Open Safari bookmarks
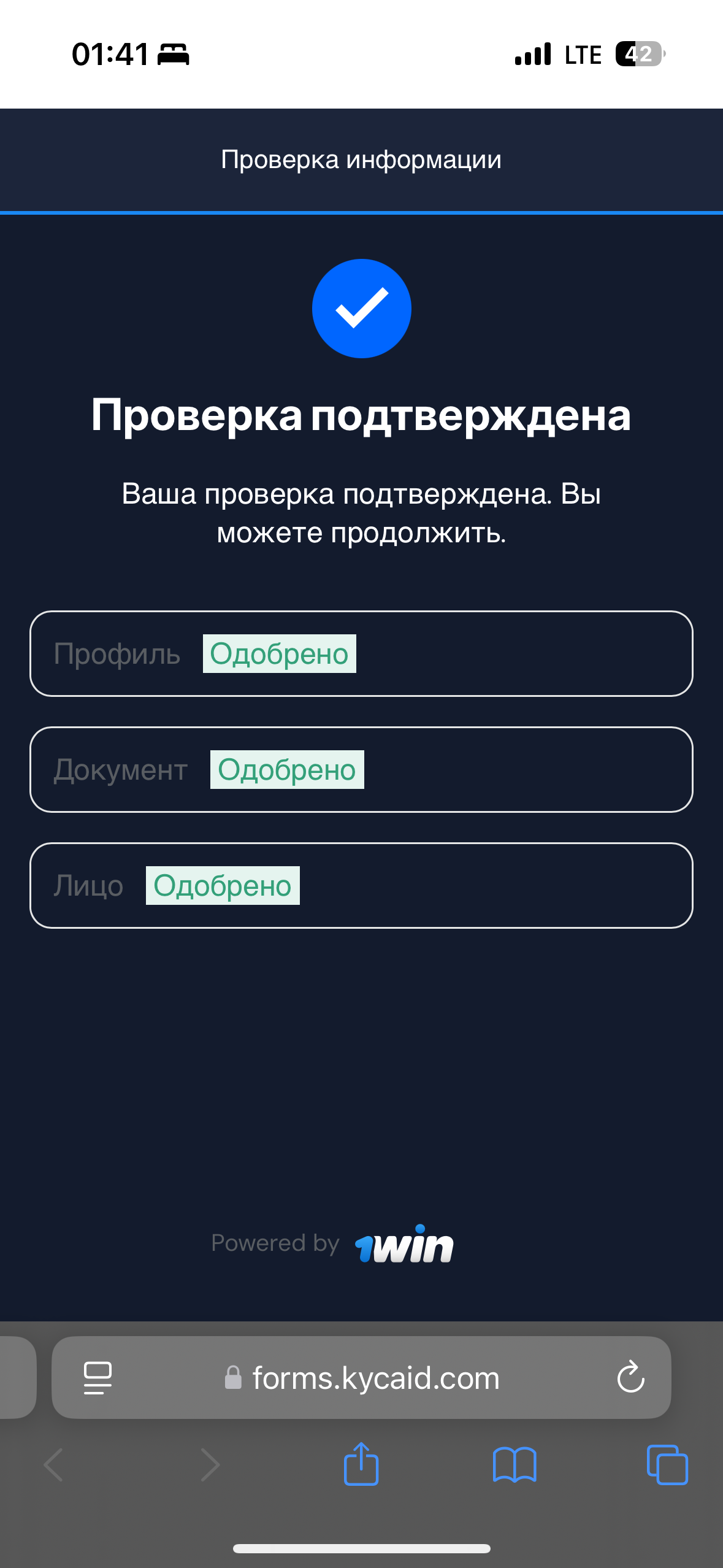This screenshot has width=723, height=1568. (x=515, y=1465)
